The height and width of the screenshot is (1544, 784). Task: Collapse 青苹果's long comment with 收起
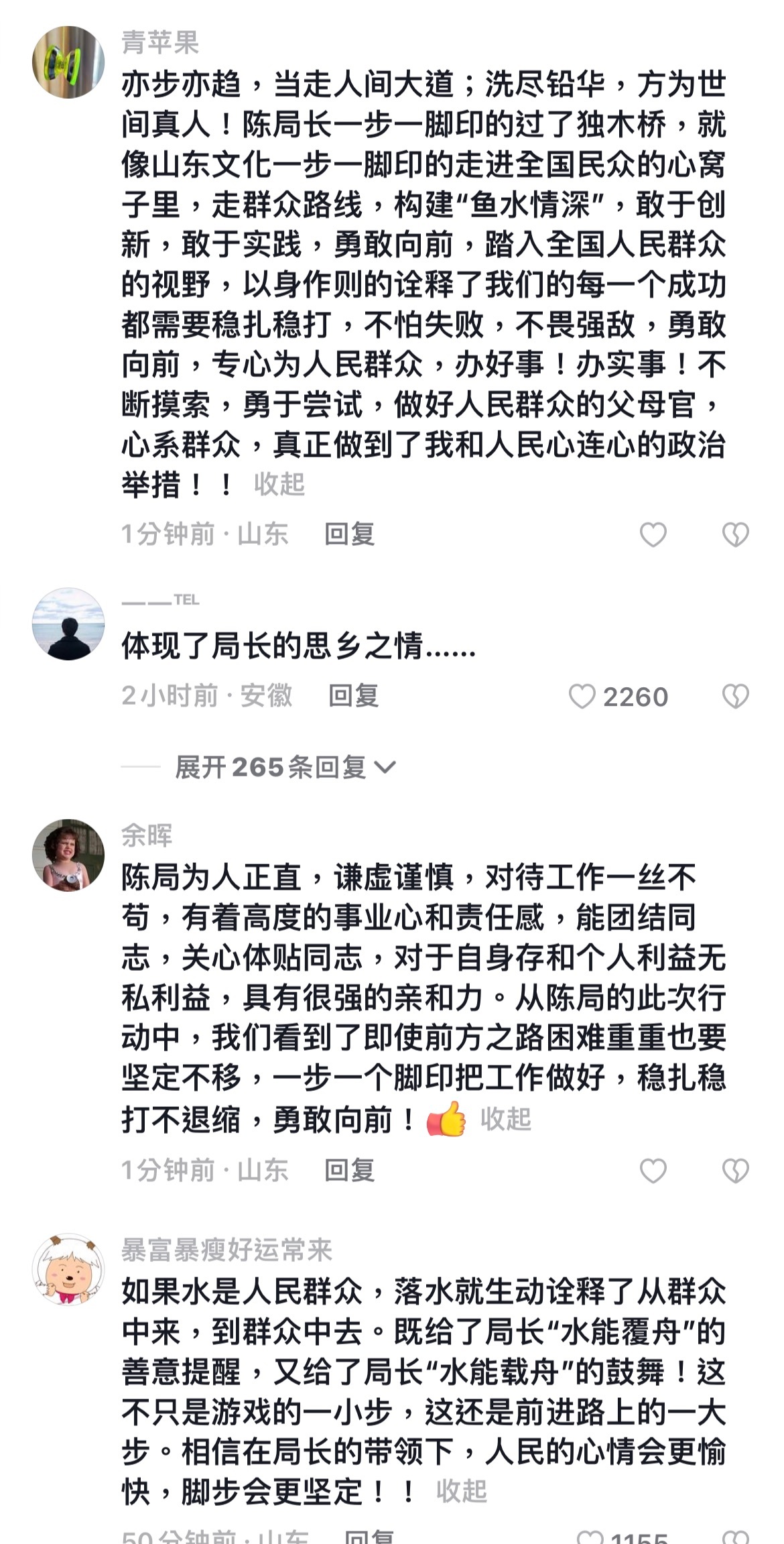click(279, 484)
